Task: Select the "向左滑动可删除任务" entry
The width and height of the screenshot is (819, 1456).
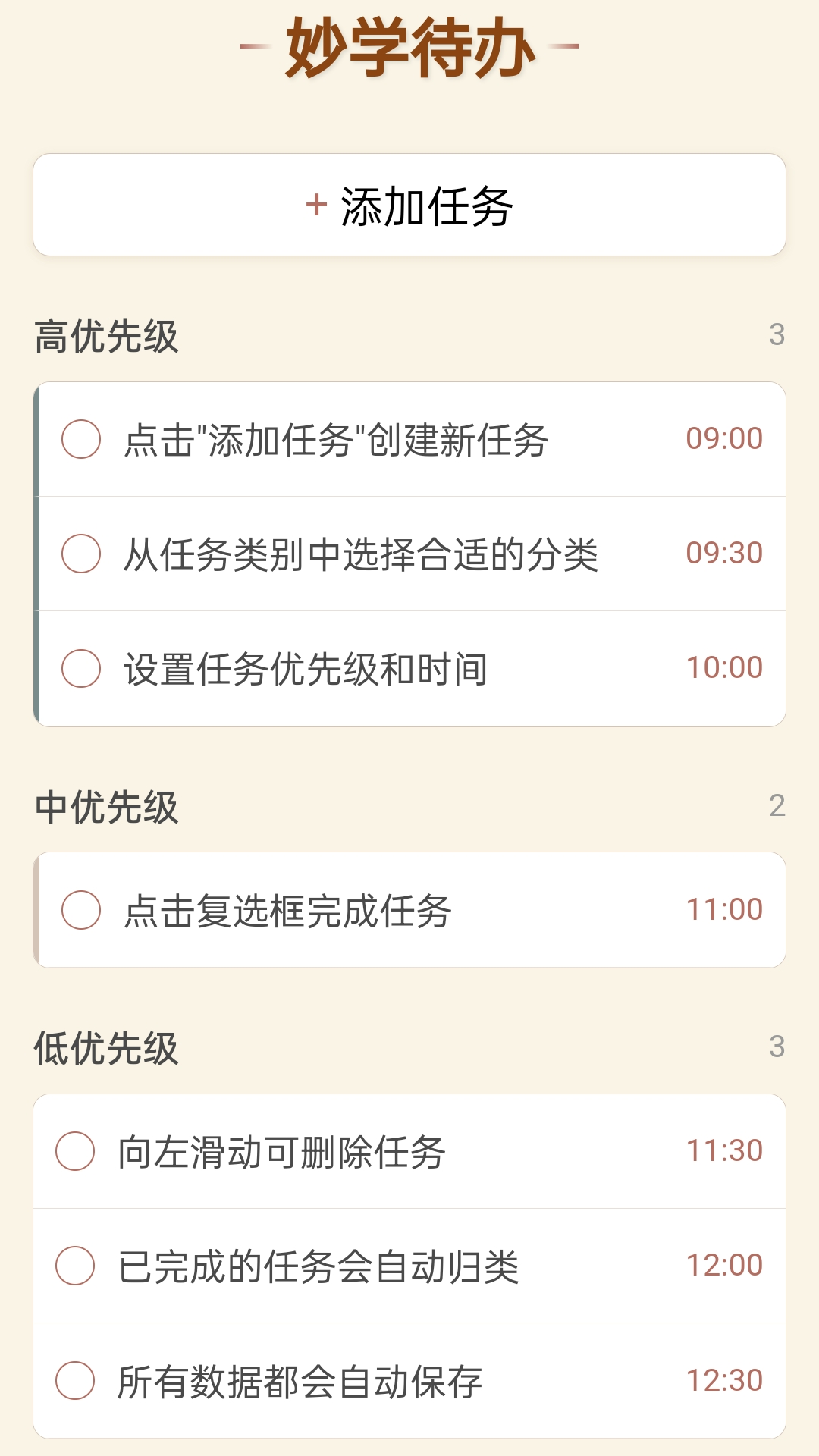Action: [x=288, y=1150]
